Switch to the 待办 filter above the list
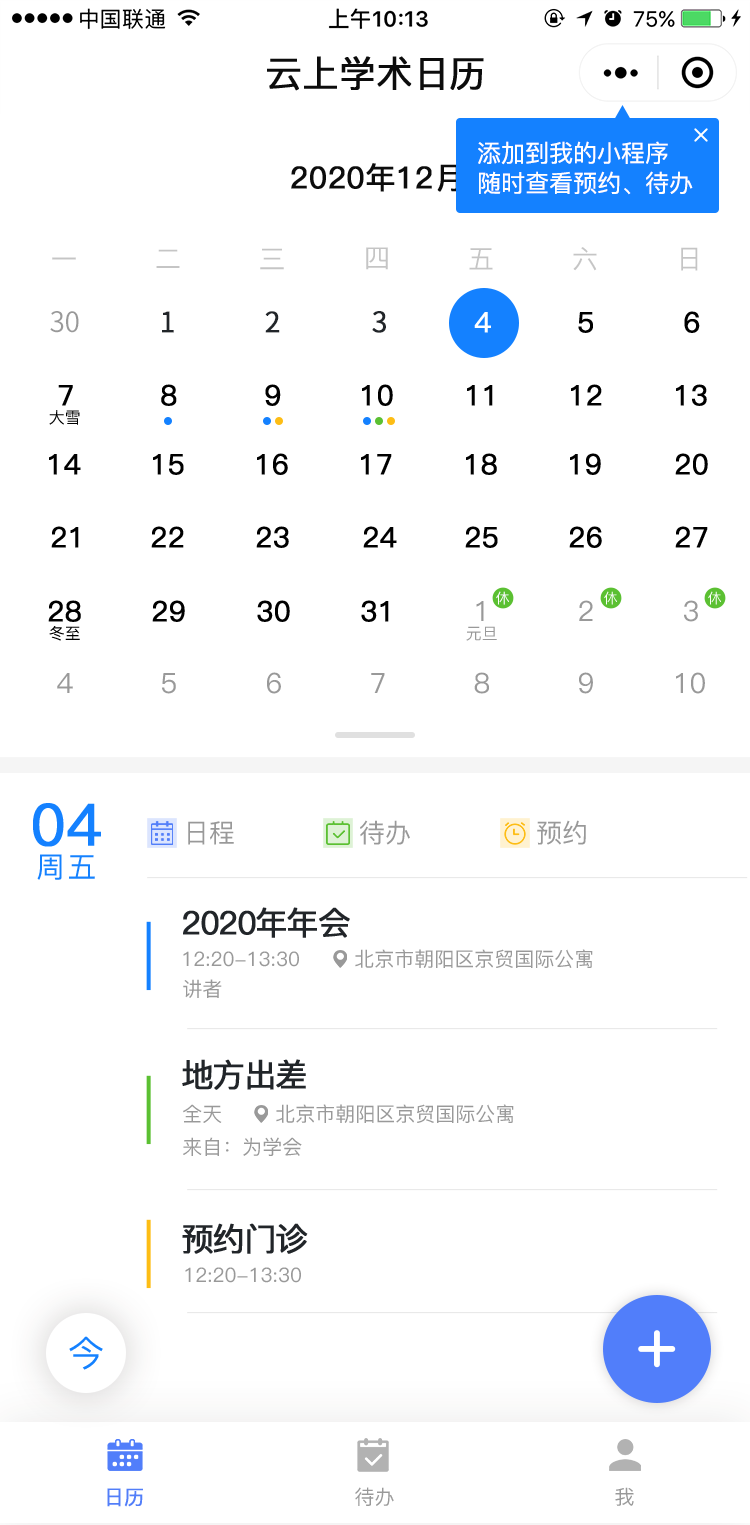Image resolution: width=750 pixels, height=1525 pixels. [x=367, y=833]
